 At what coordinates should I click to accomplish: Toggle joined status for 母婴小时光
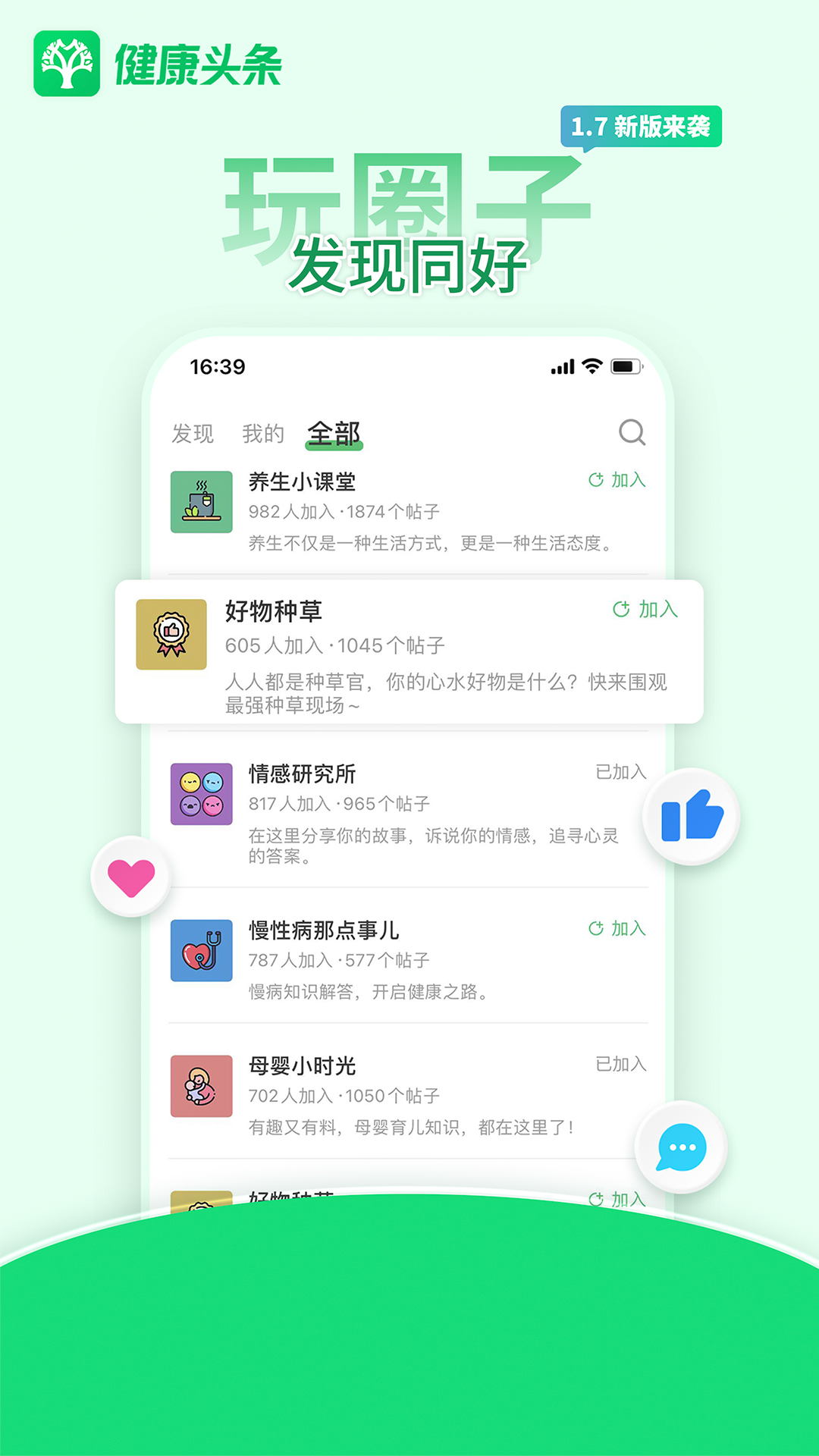(620, 1064)
